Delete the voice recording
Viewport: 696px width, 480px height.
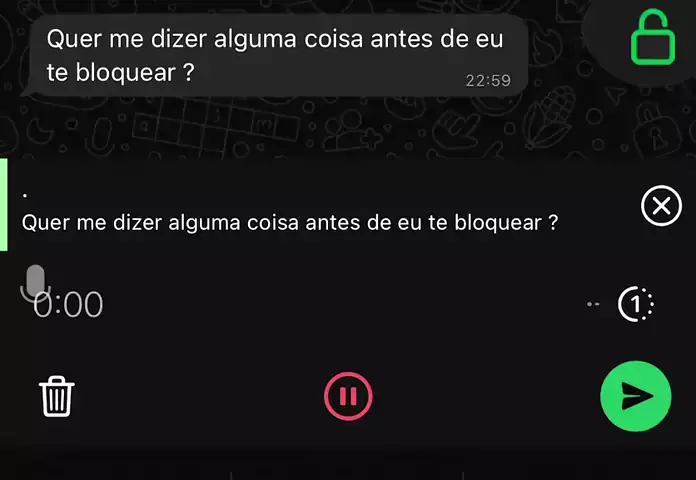point(57,397)
